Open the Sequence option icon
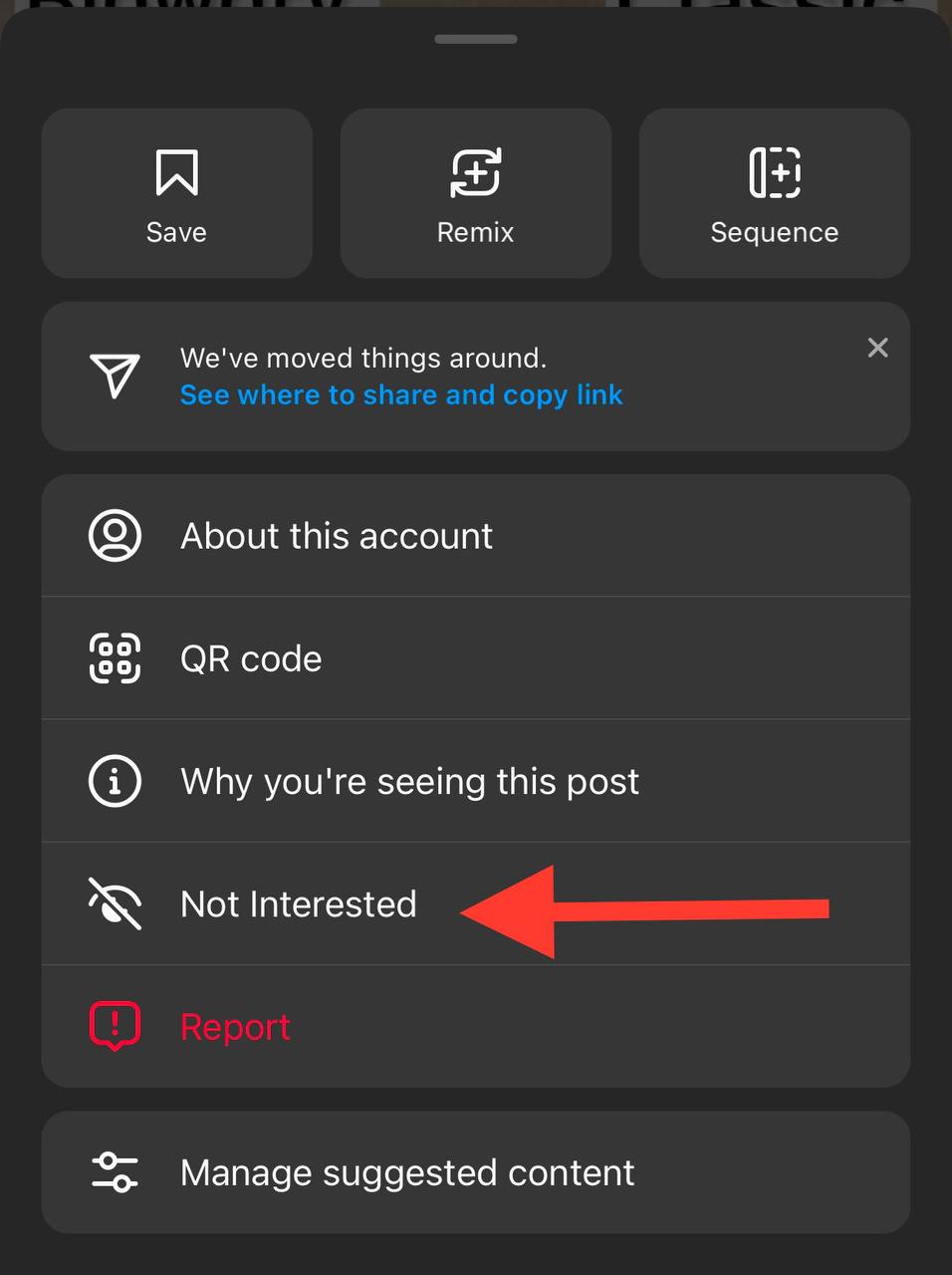 pyautogui.click(x=774, y=171)
